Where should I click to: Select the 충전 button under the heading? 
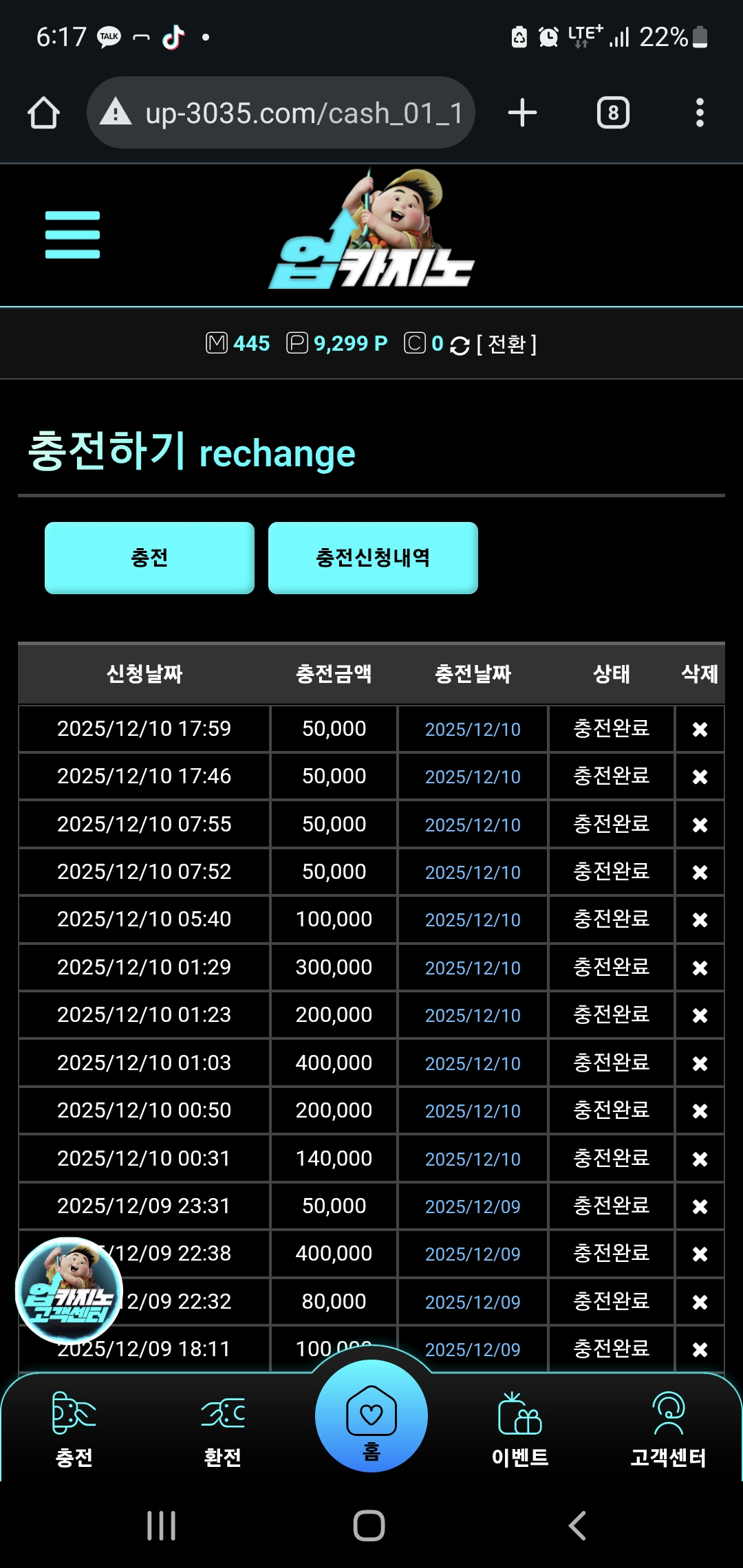click(x=149, y=558)
